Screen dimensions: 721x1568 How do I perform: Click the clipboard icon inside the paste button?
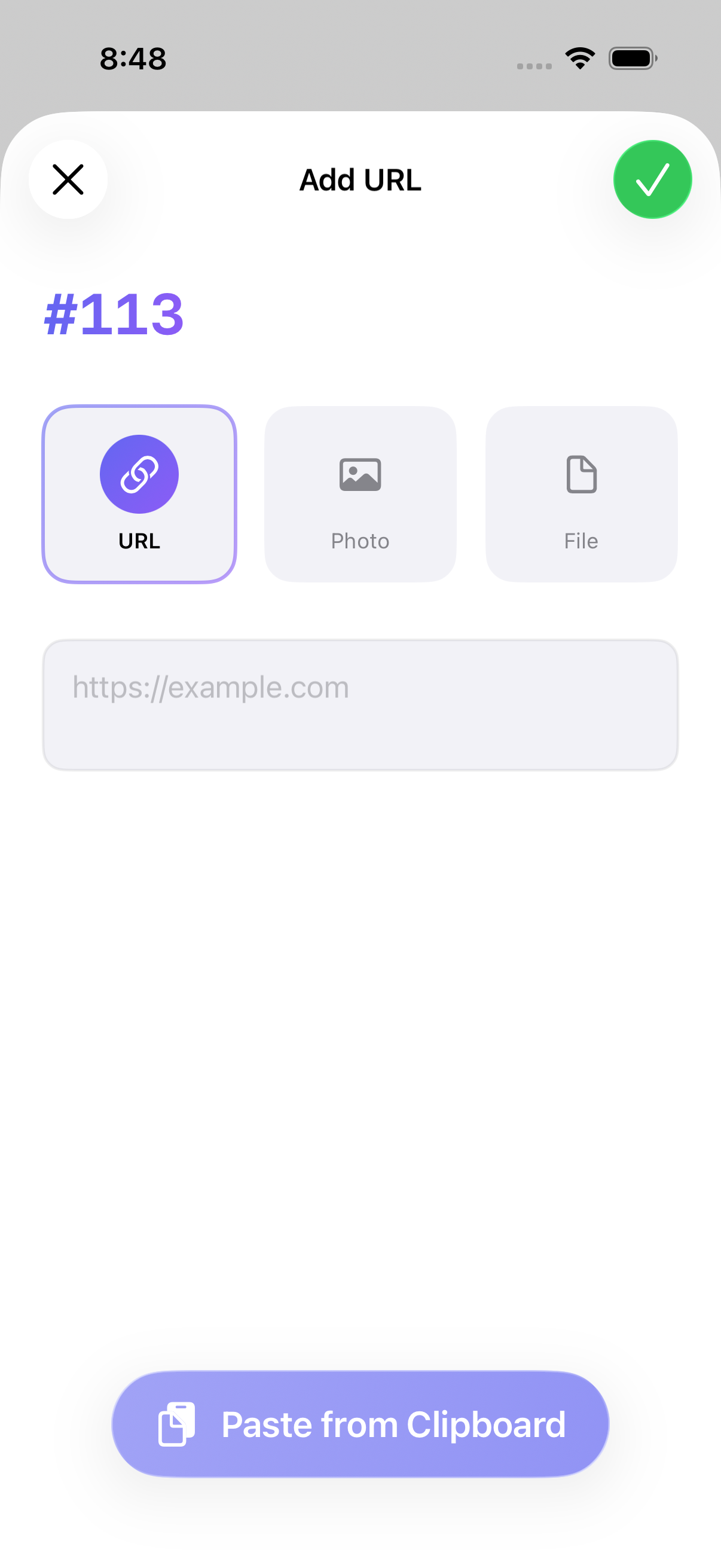(x=176, y=1424)
